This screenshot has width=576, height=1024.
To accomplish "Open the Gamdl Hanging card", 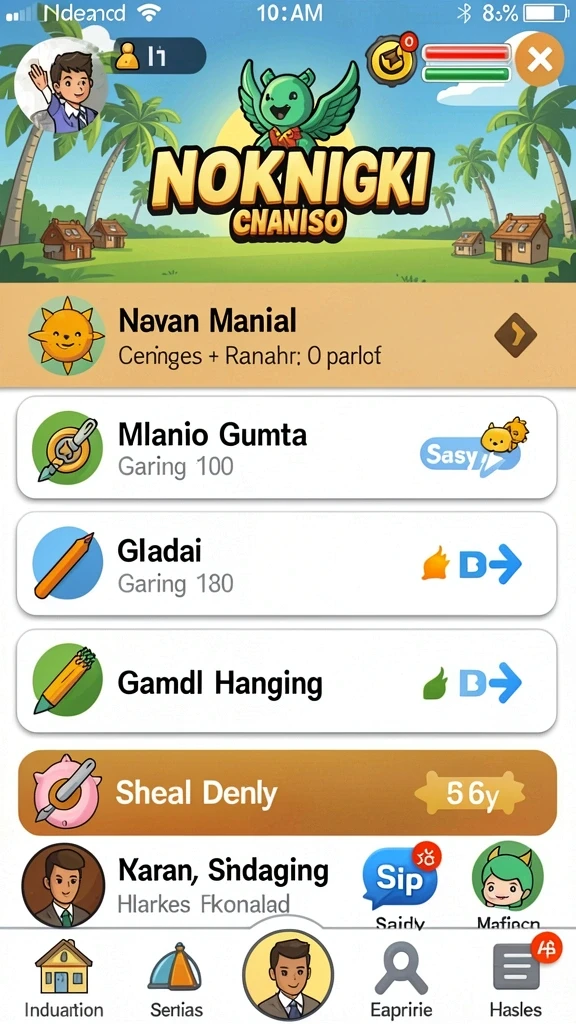I will pyautogui.click(x=287, y=682).
